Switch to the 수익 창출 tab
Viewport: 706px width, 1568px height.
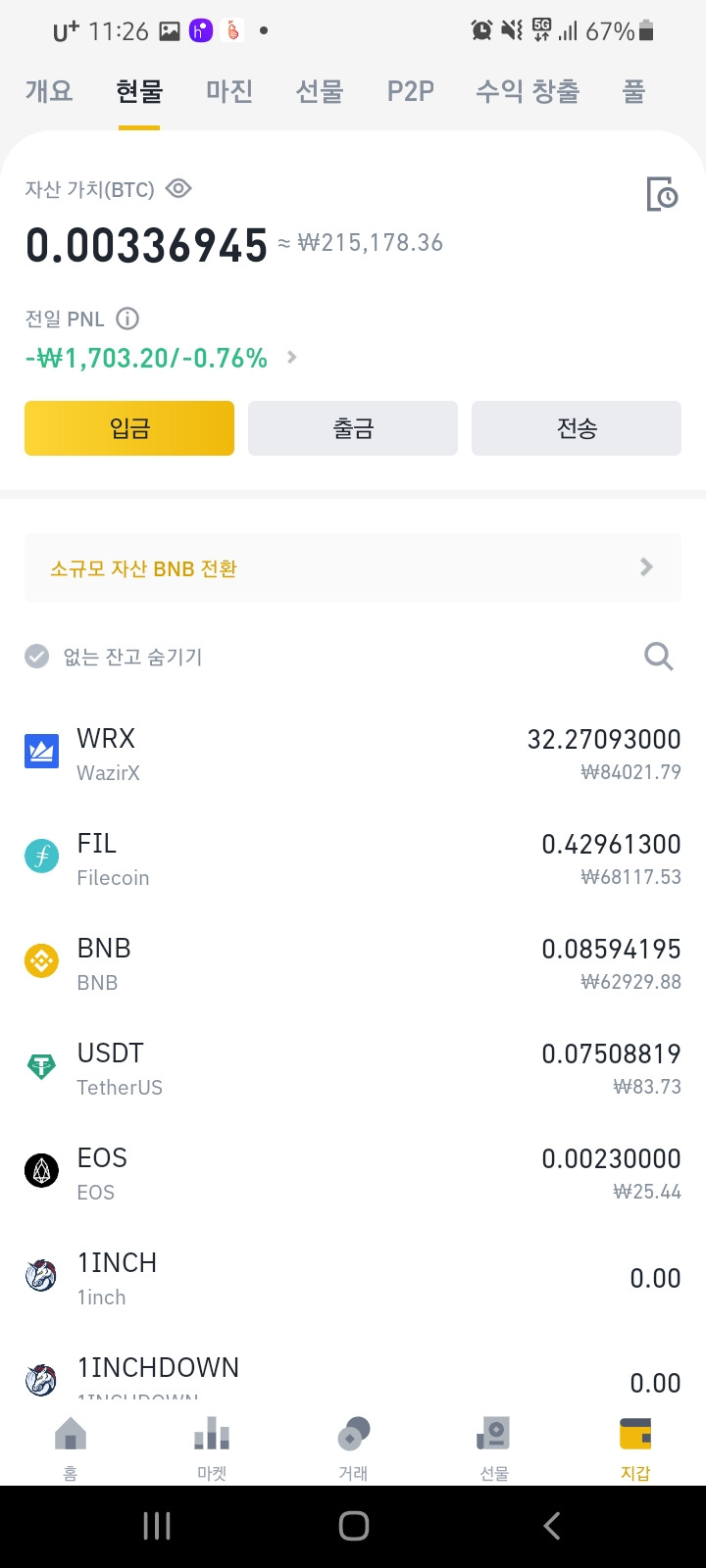pos(528,91)
